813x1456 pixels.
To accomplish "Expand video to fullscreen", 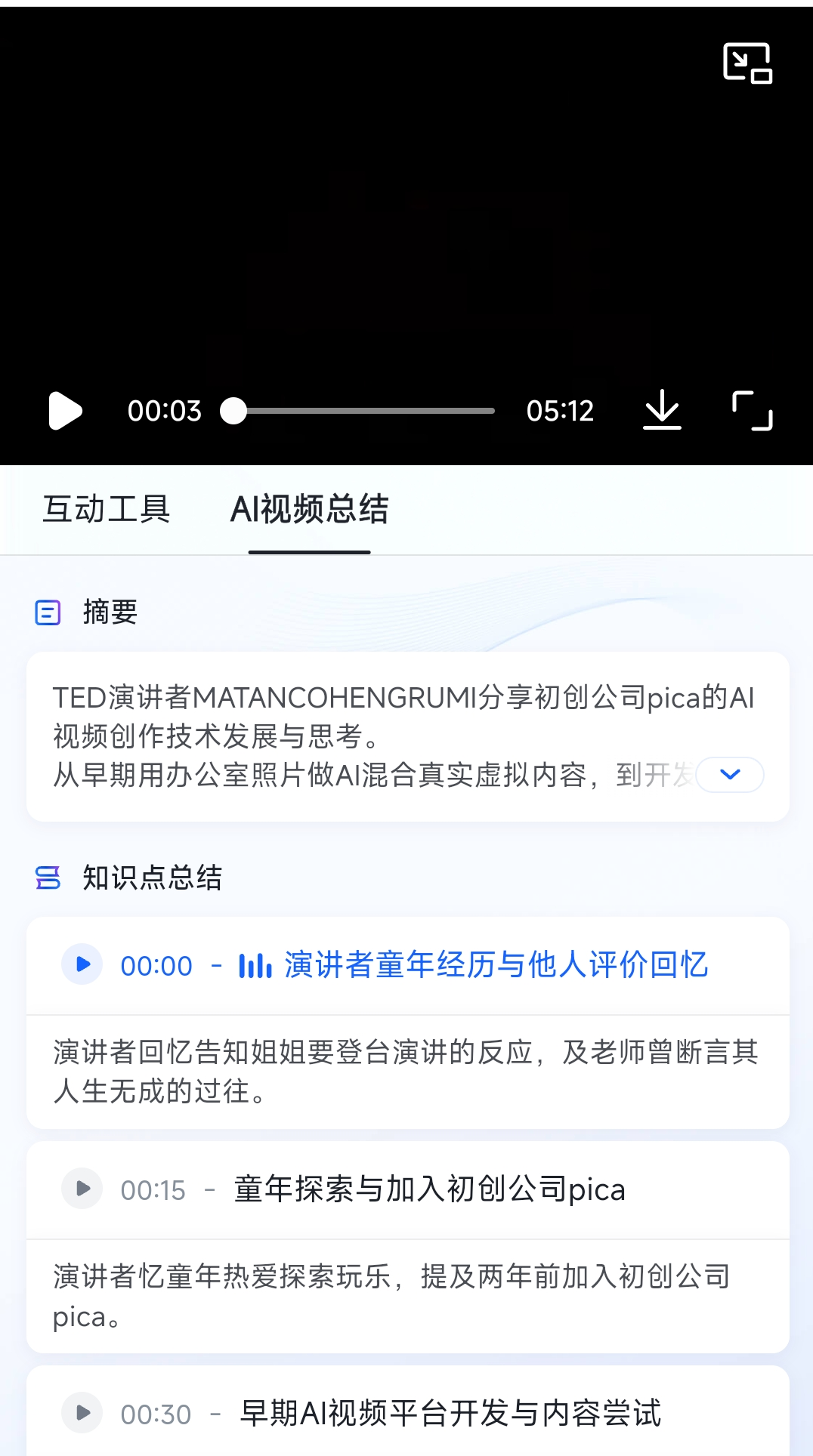I will pyautogui.click(x=752, y=411).
